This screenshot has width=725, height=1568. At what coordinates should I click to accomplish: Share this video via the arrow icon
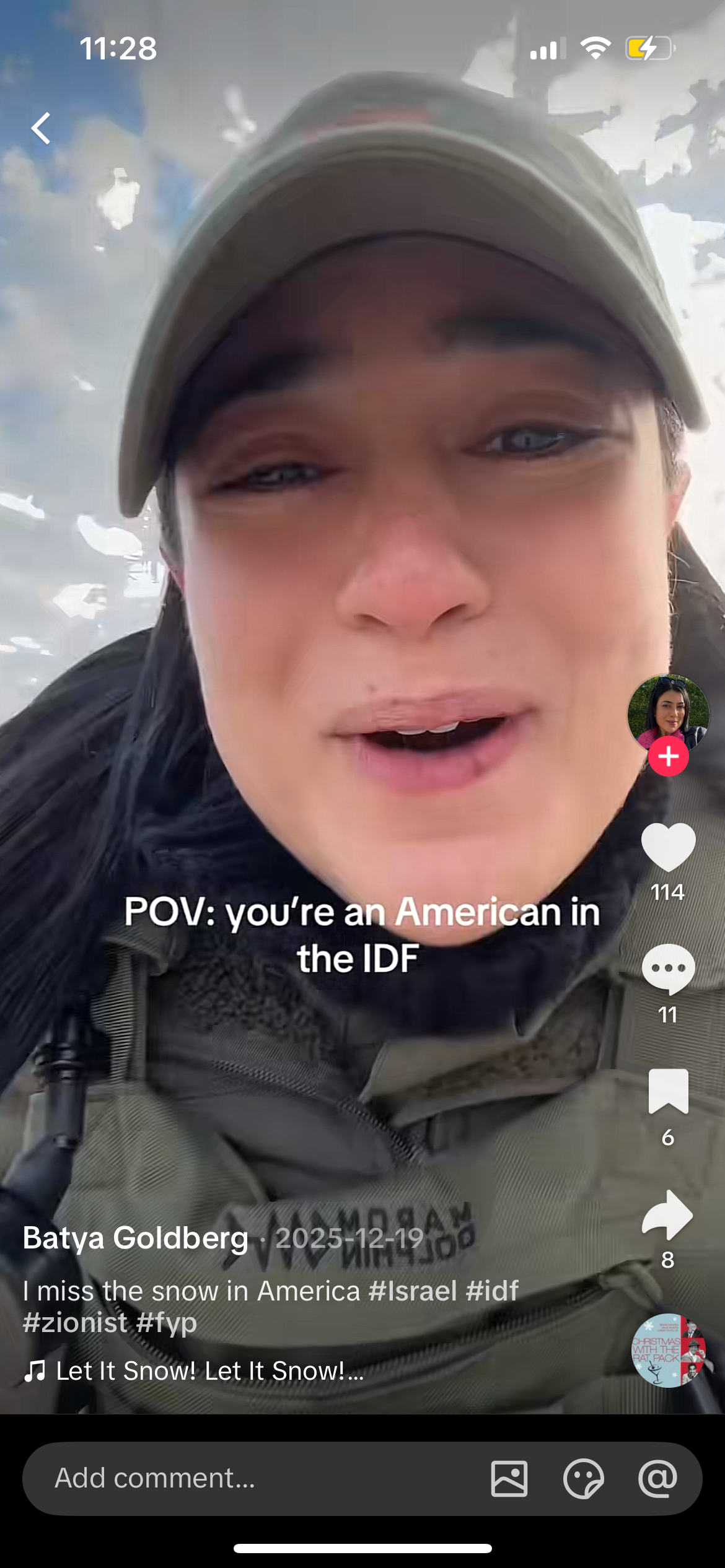[x=667, y=1215]
